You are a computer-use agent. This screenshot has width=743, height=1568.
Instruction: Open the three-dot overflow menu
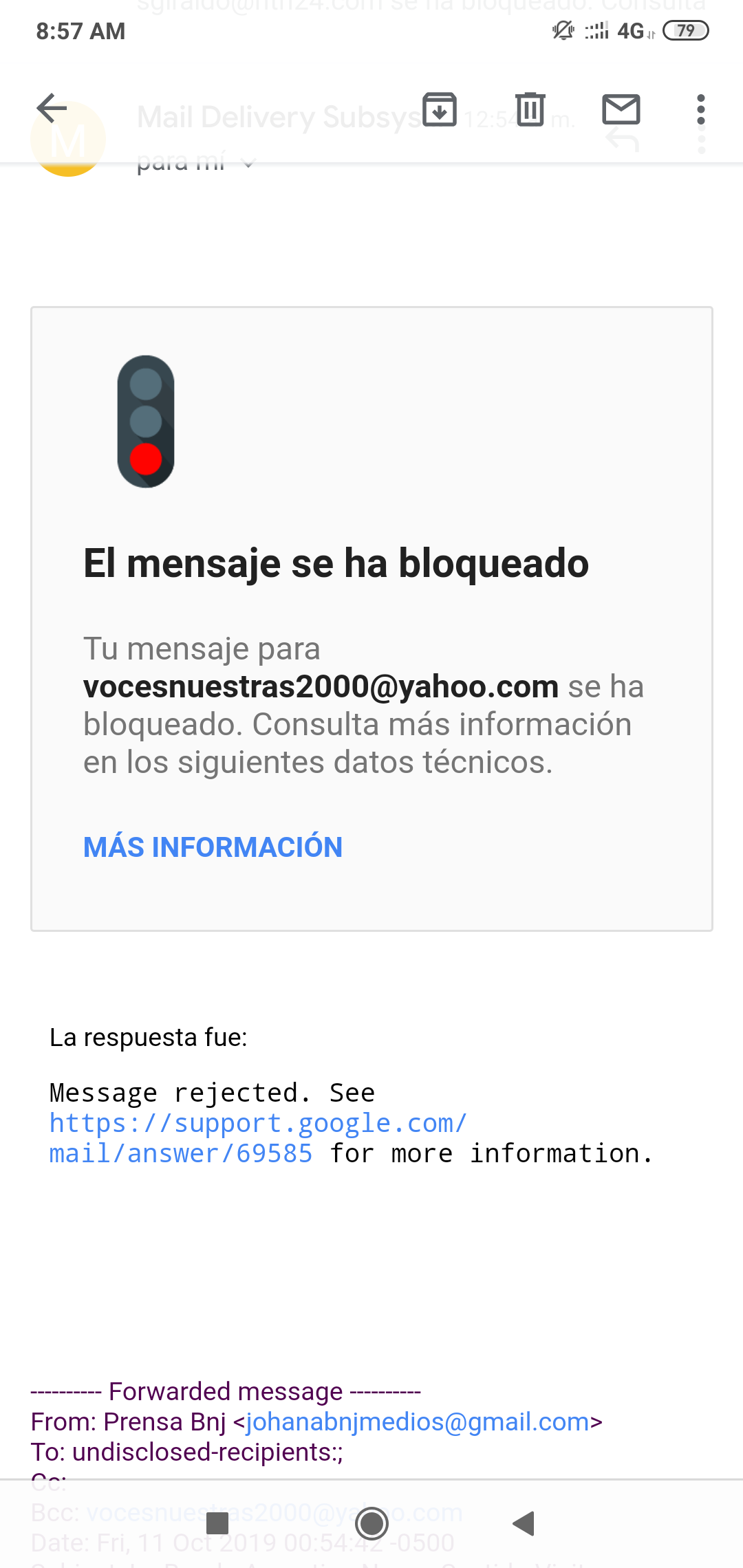coord(701,109)
